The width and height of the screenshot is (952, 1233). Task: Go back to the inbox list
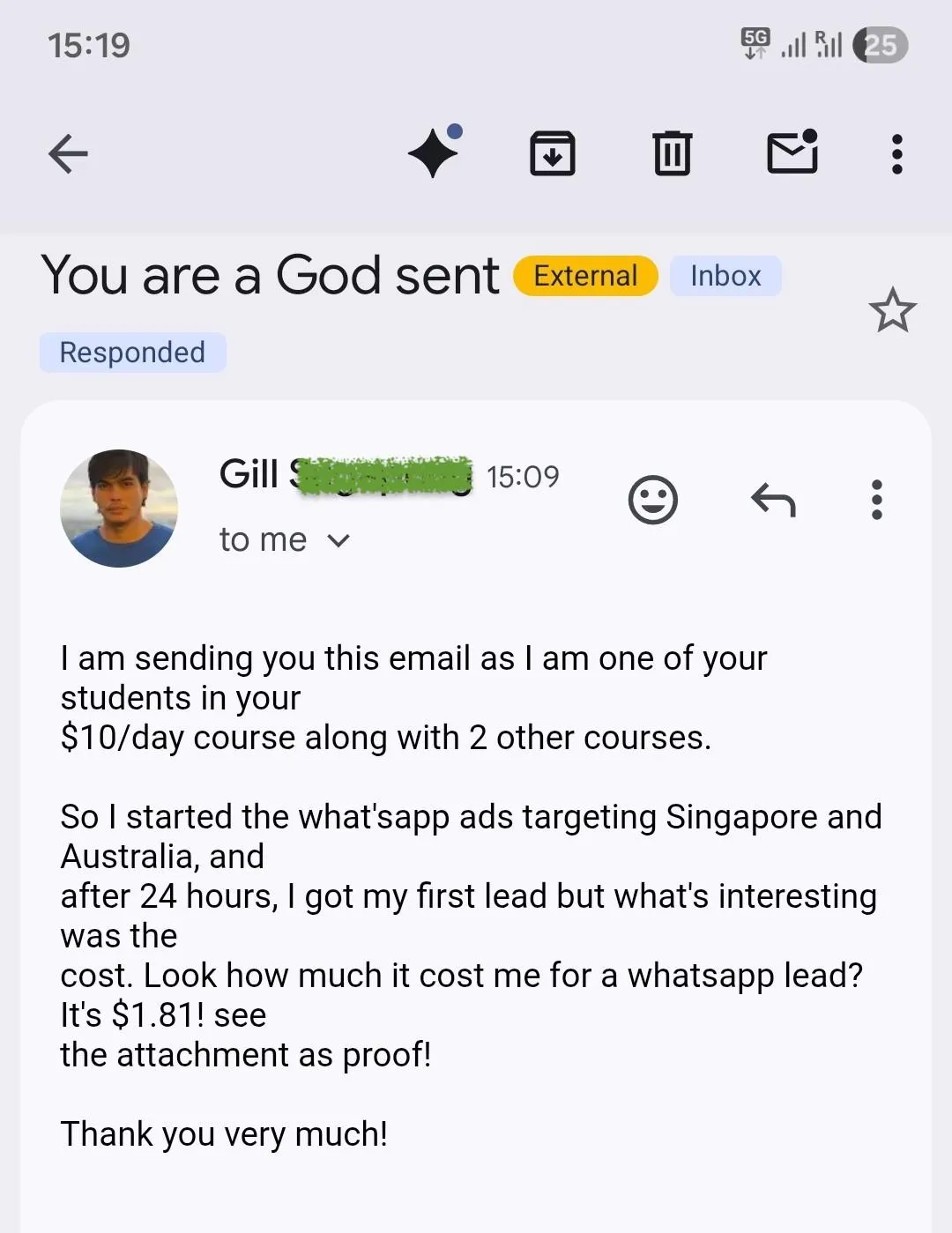(68, 154)
